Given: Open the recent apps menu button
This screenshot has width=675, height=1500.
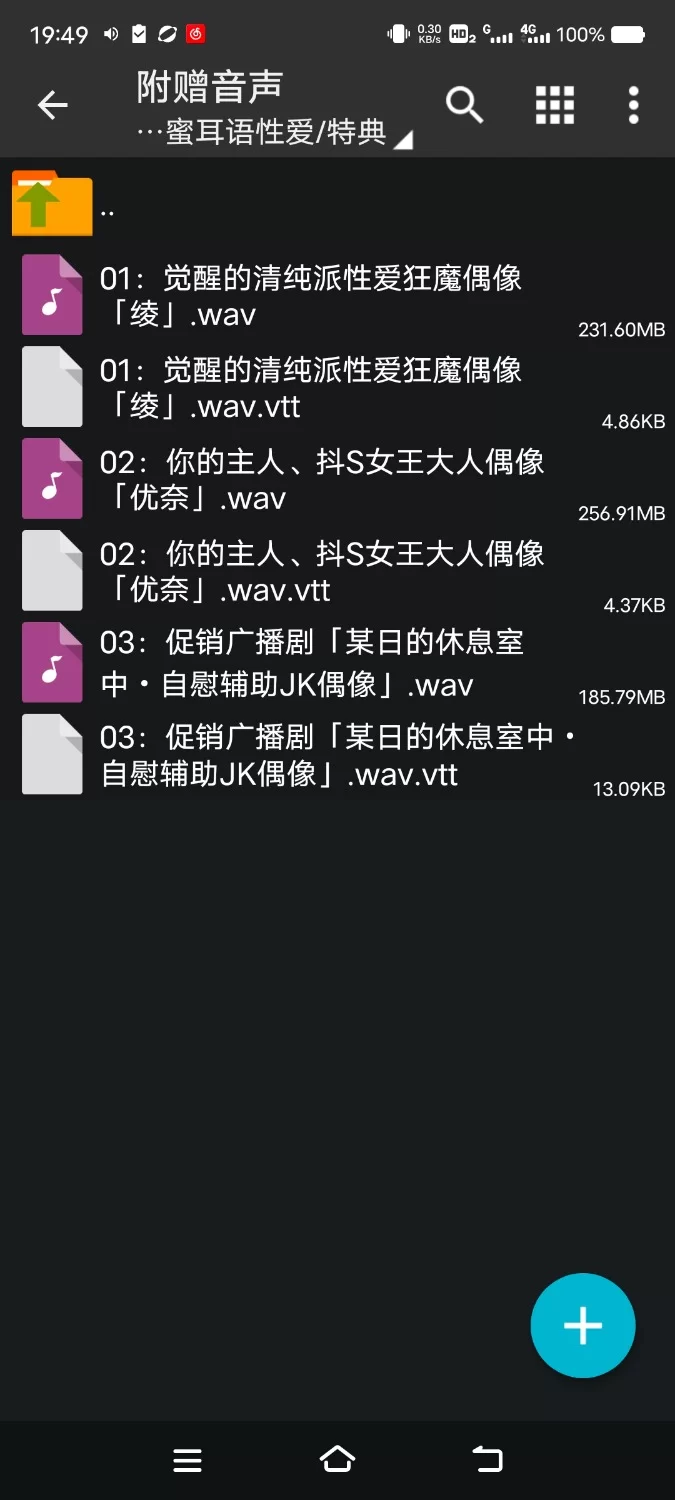Looking at the screenshot, I should [188, 1460].
